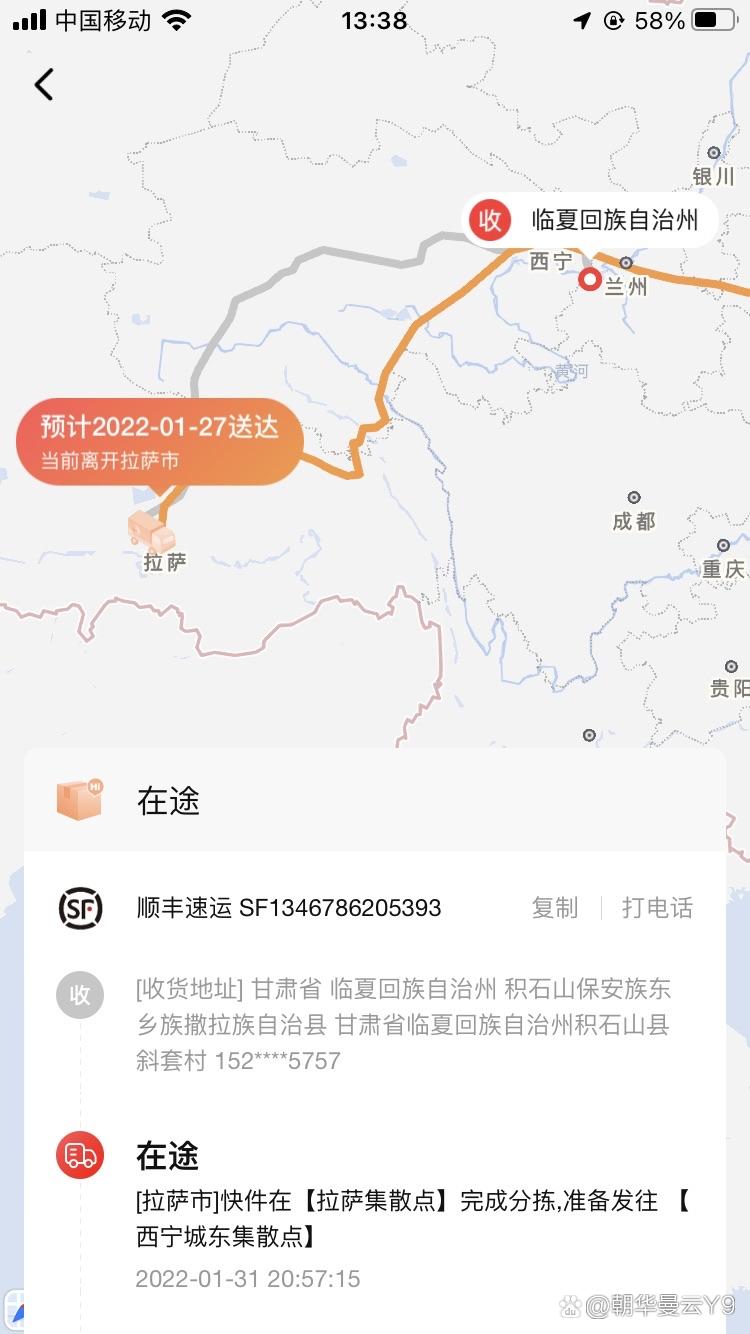This screenshot has width=750, height=1334.
Task: Tap the location arrow in the status bar
Action: coord(583,18)
